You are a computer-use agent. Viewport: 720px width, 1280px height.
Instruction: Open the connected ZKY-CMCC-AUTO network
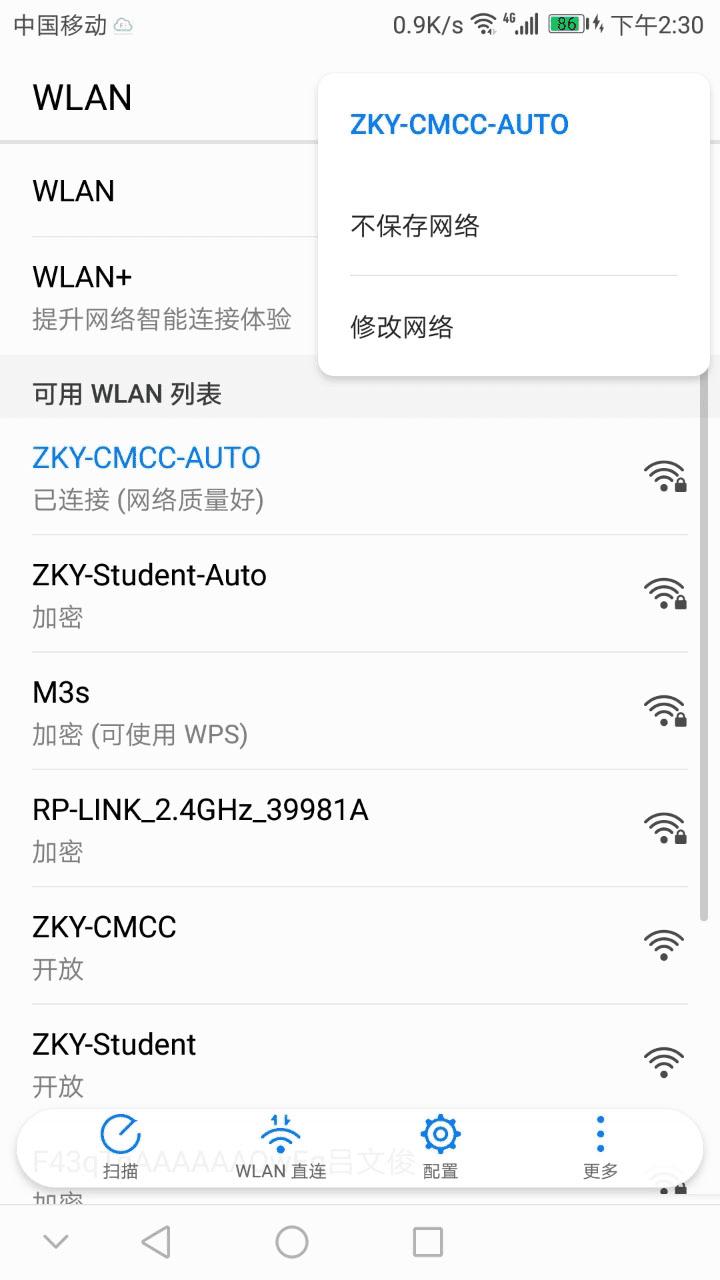coord(300,476)
